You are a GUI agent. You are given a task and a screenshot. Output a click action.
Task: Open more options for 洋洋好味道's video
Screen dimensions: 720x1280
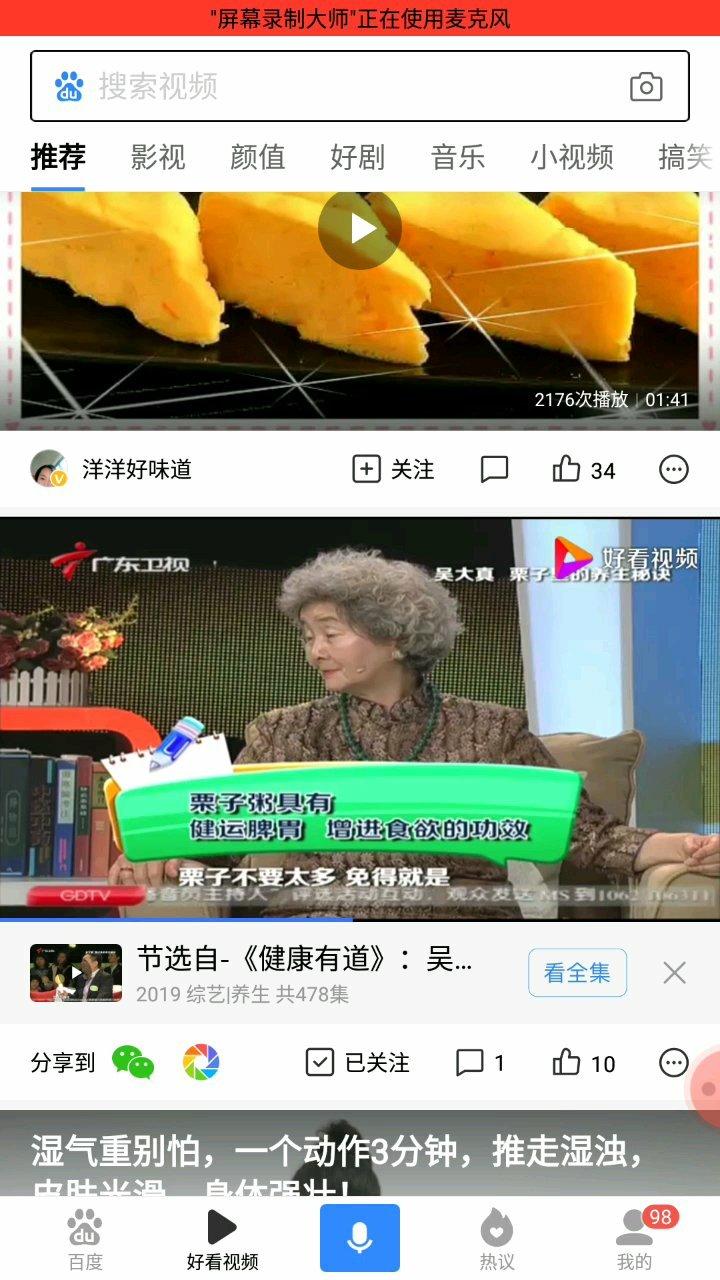pos(674,469)
